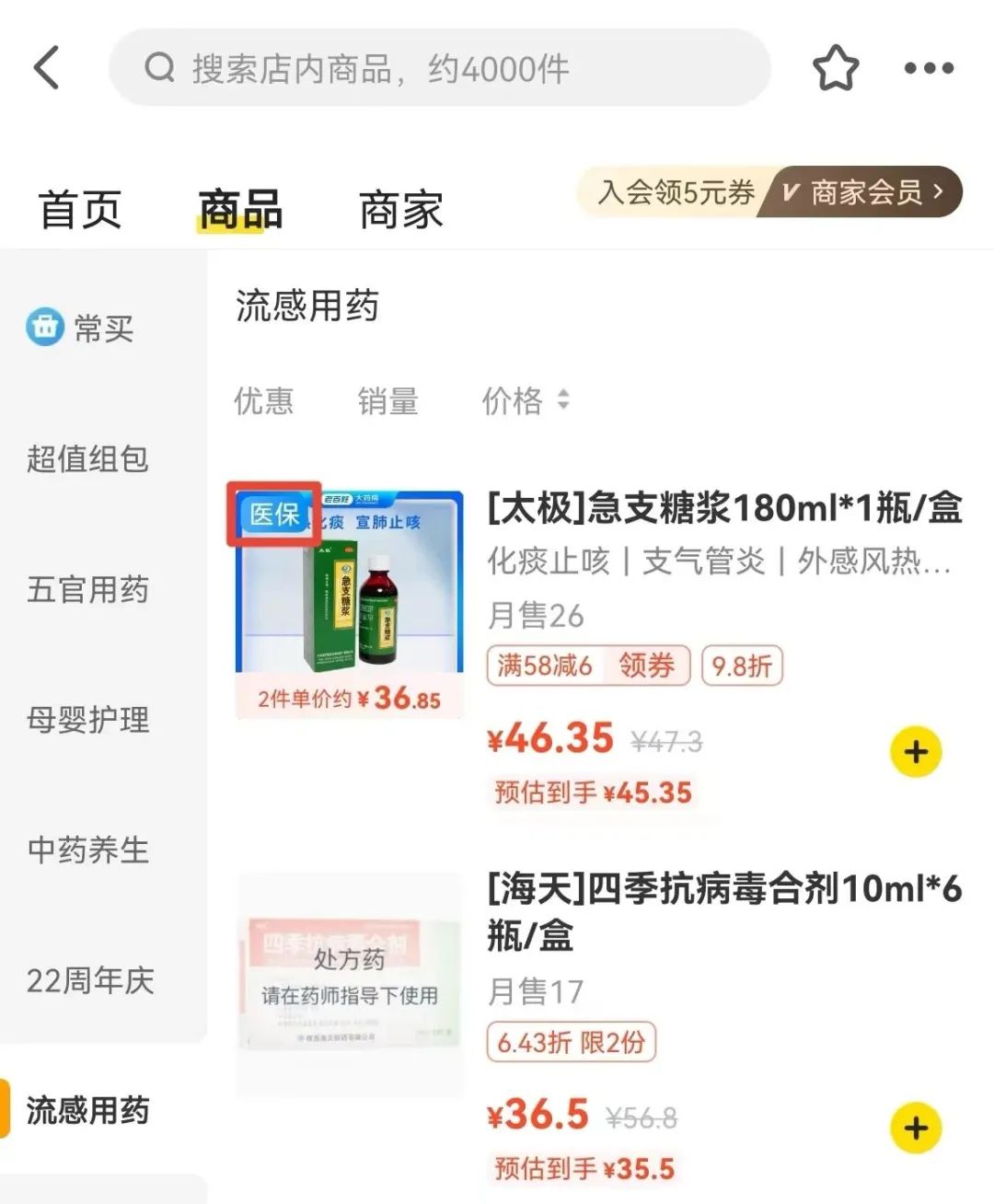Add 四季抗病毒合剂 to cart

915,1129
